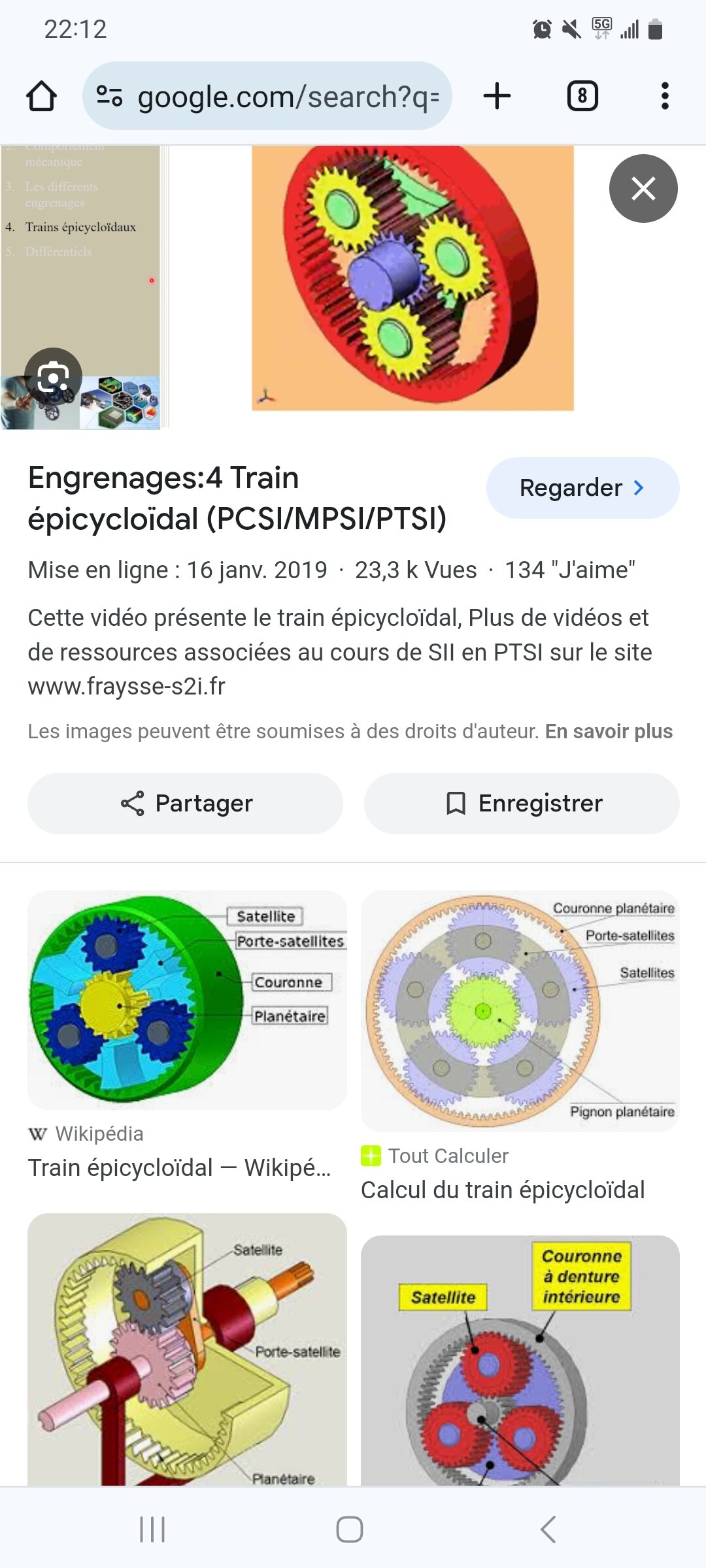
Task: Go back with the system back button
Action: pos(548,1529)
